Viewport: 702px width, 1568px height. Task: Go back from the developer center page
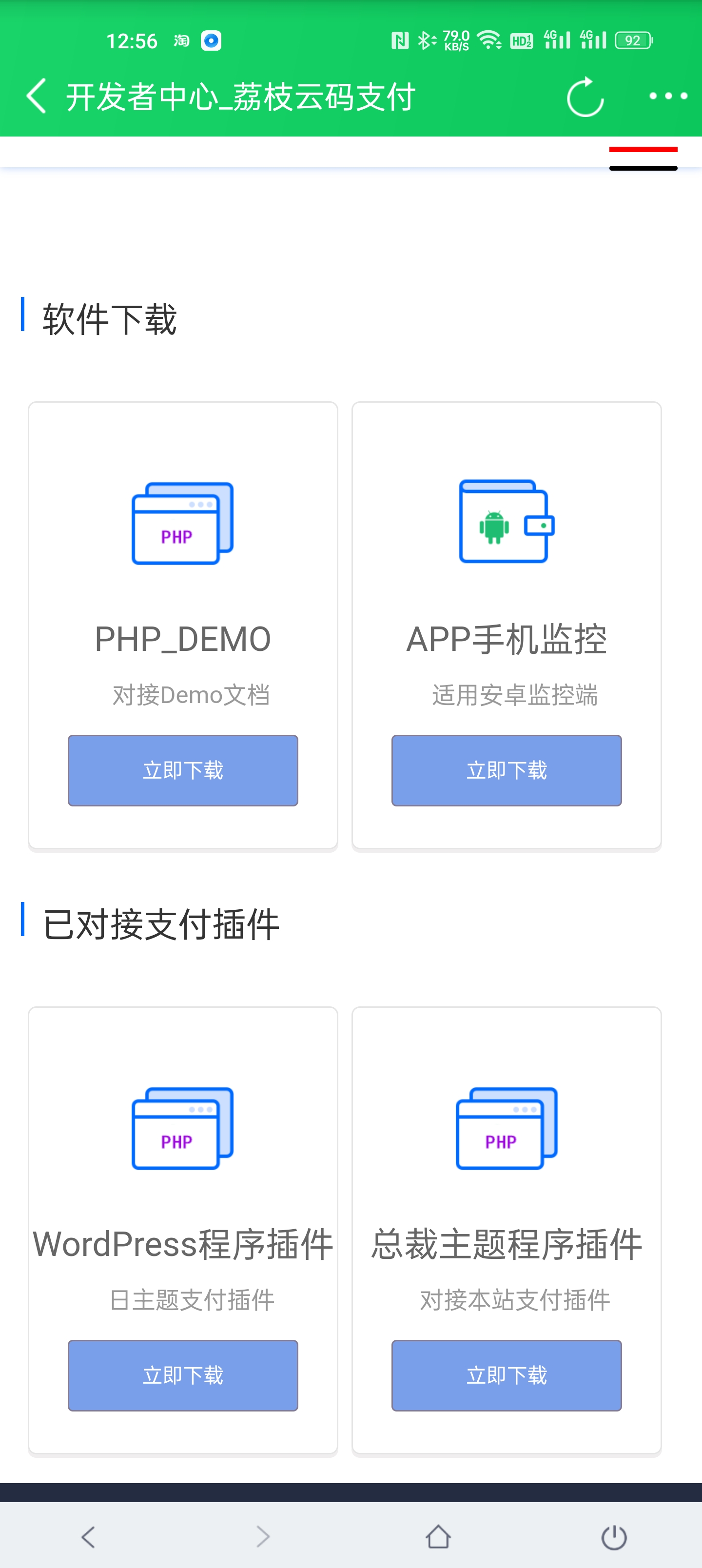[37, 96]
